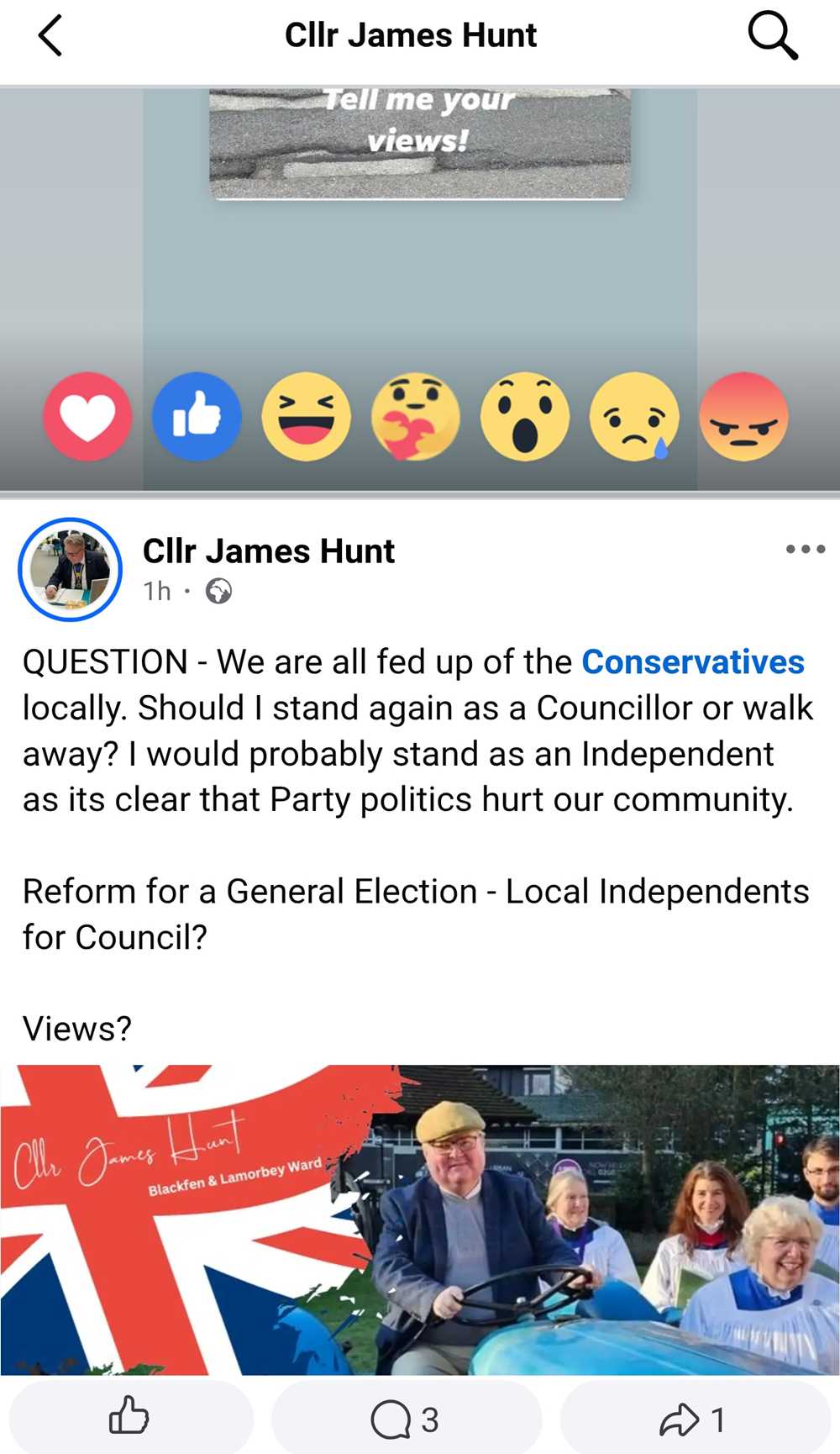The image size is (840, 1454).
Task: React with the surprised Wow face
Action: point(525,417)
